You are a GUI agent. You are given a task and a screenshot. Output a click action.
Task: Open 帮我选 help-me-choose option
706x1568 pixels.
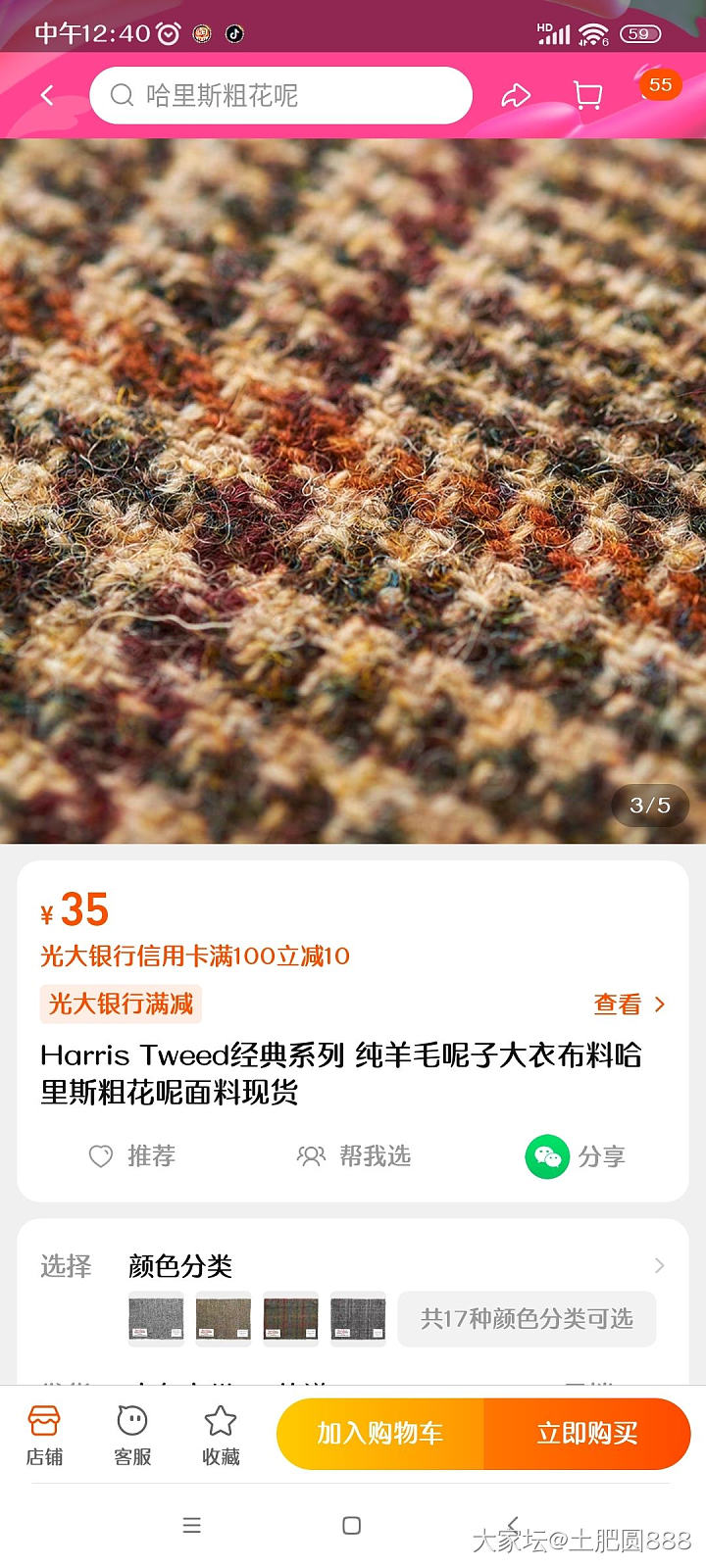pos(354,1156)
